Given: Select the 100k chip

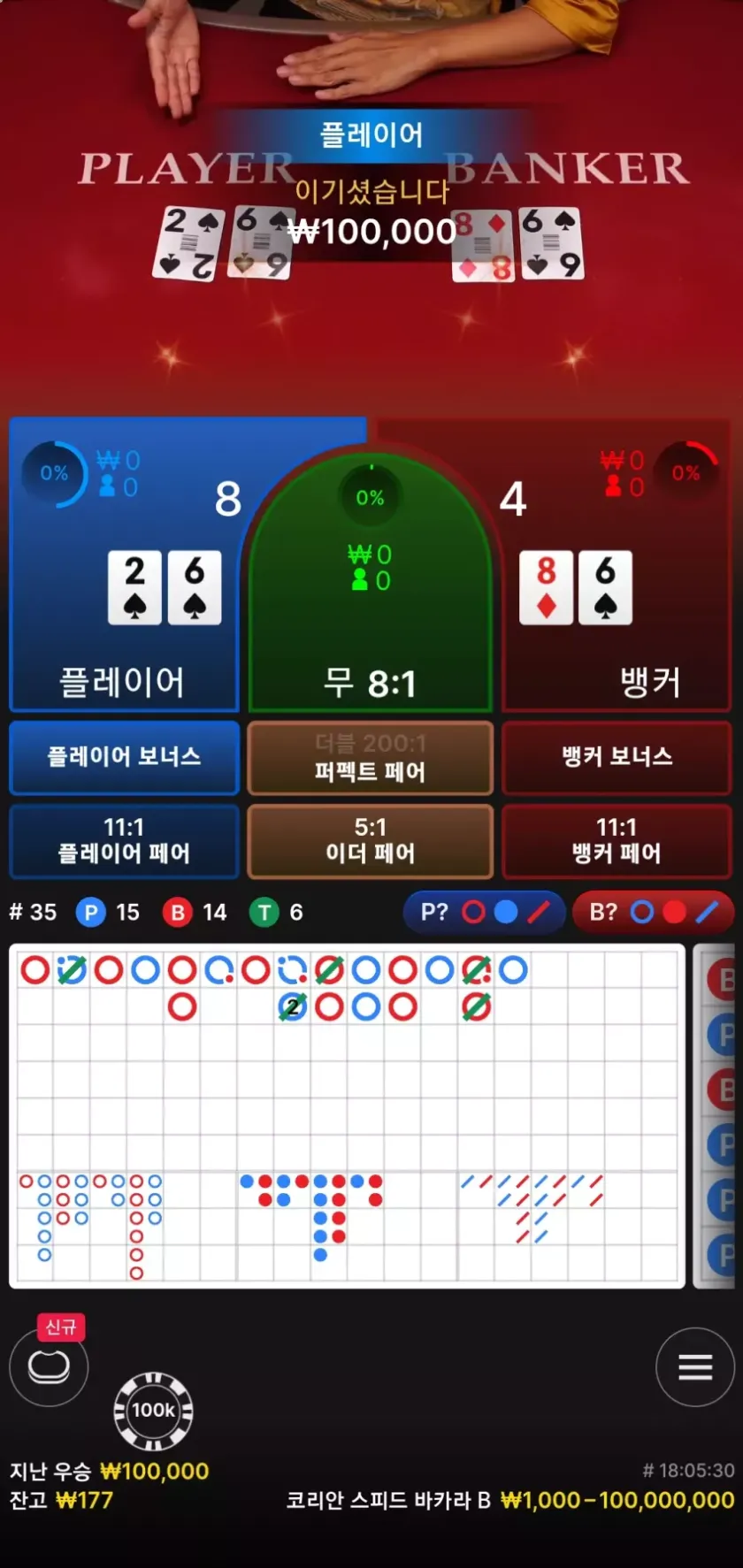Looking at the screenshot, I should [x=153, y=1411].
